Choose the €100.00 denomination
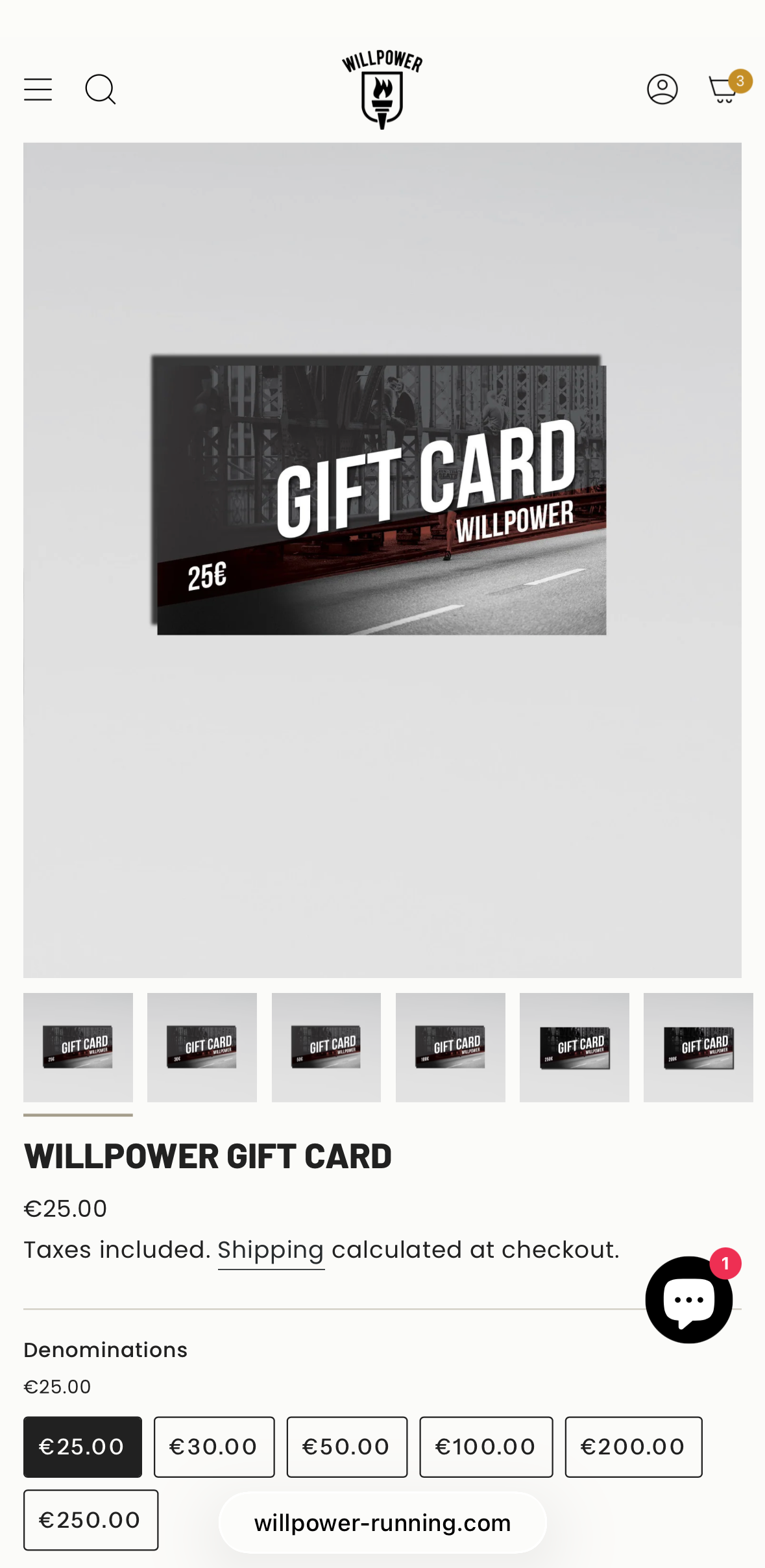 [486, 1447]
